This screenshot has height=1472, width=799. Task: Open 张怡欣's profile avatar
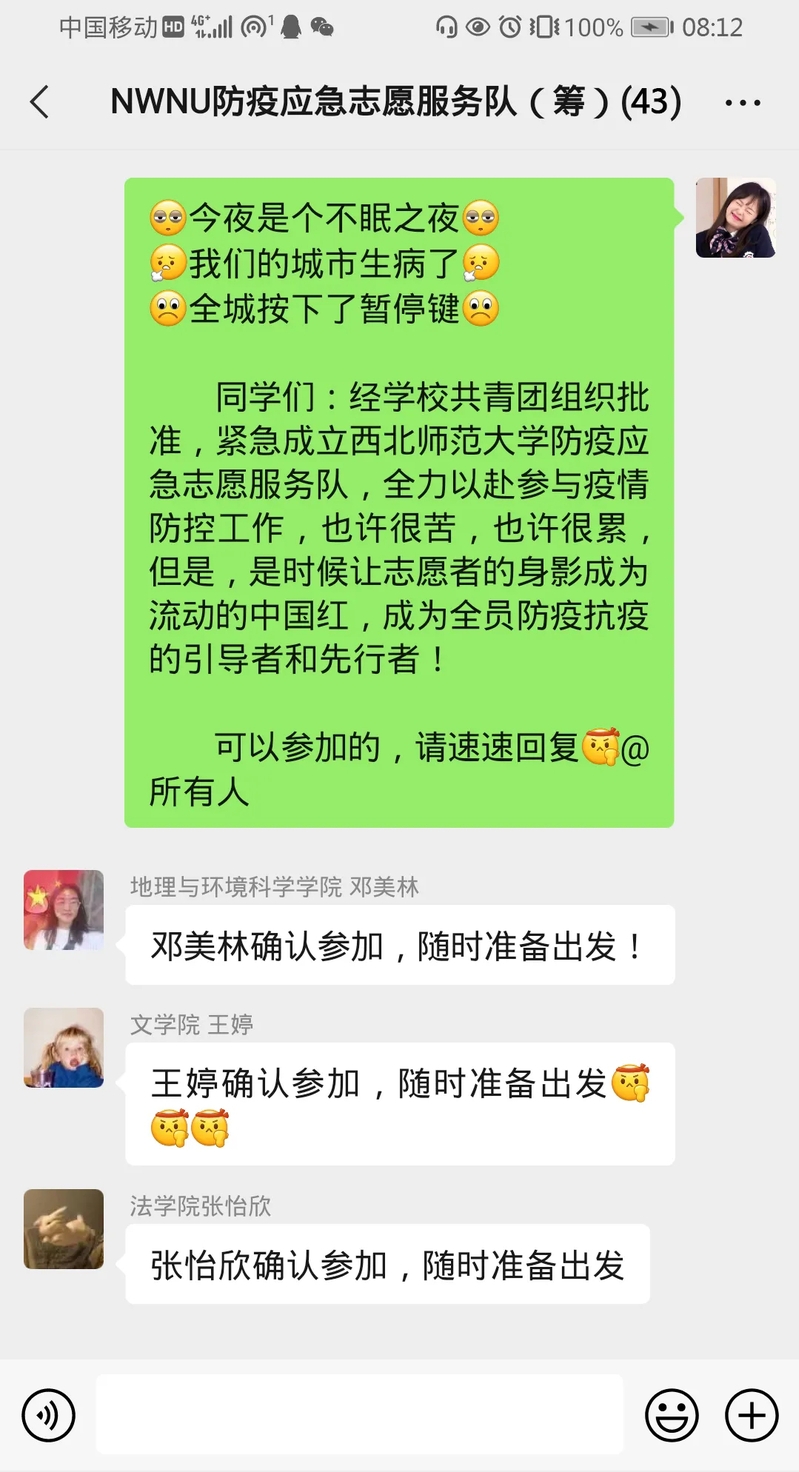click(64, 1229)
